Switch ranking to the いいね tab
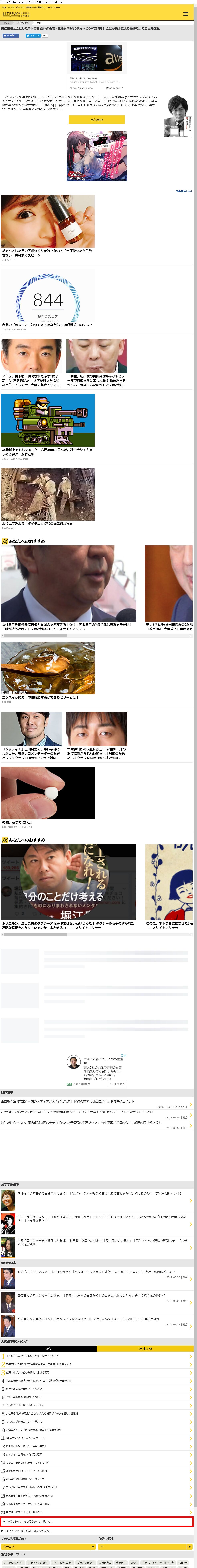The height and width of the screenshot is (1568, 197). click(x=145, y=1348)
